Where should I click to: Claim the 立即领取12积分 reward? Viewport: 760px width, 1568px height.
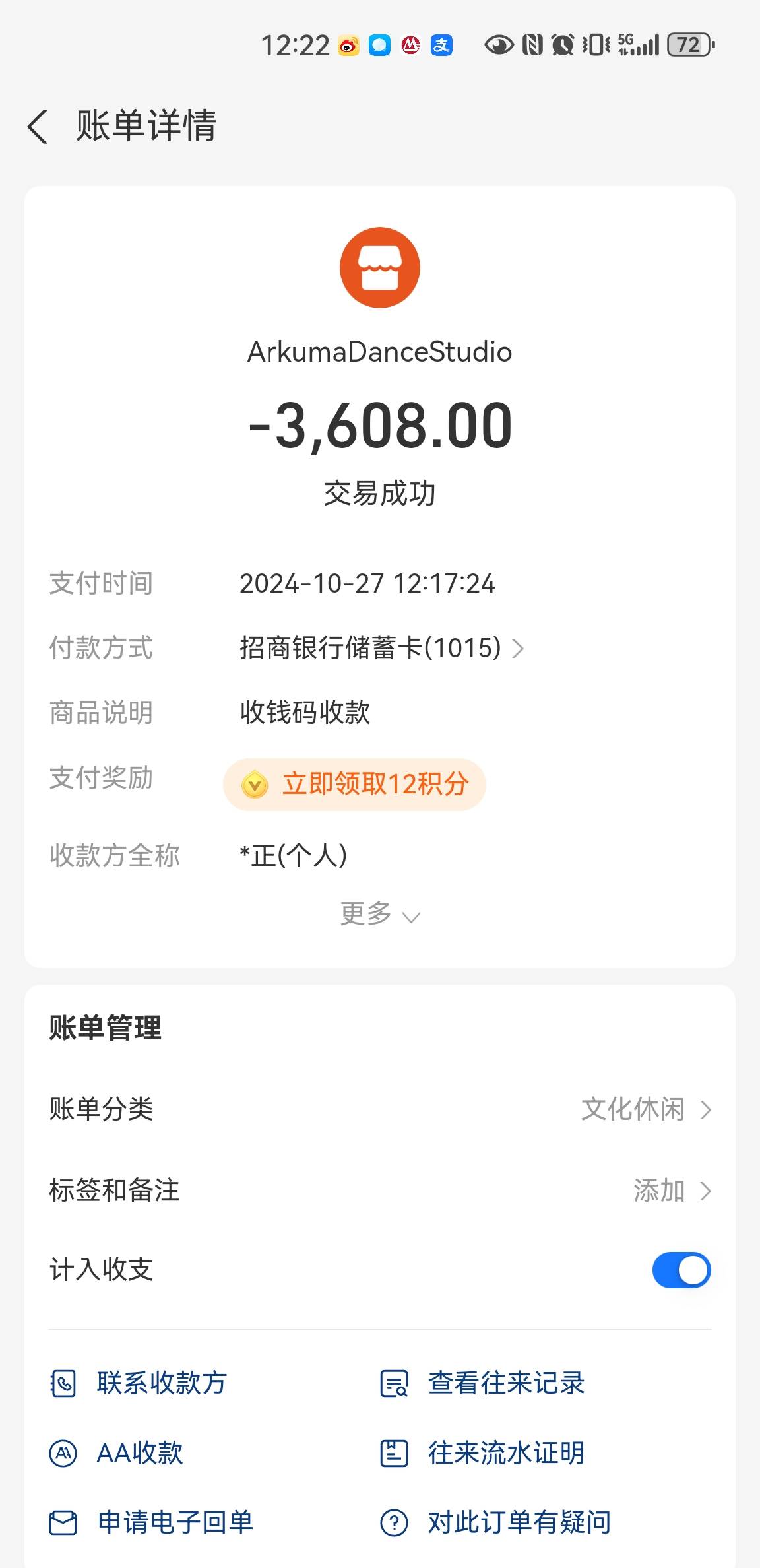pyautogui.click(x=355, y=785)
